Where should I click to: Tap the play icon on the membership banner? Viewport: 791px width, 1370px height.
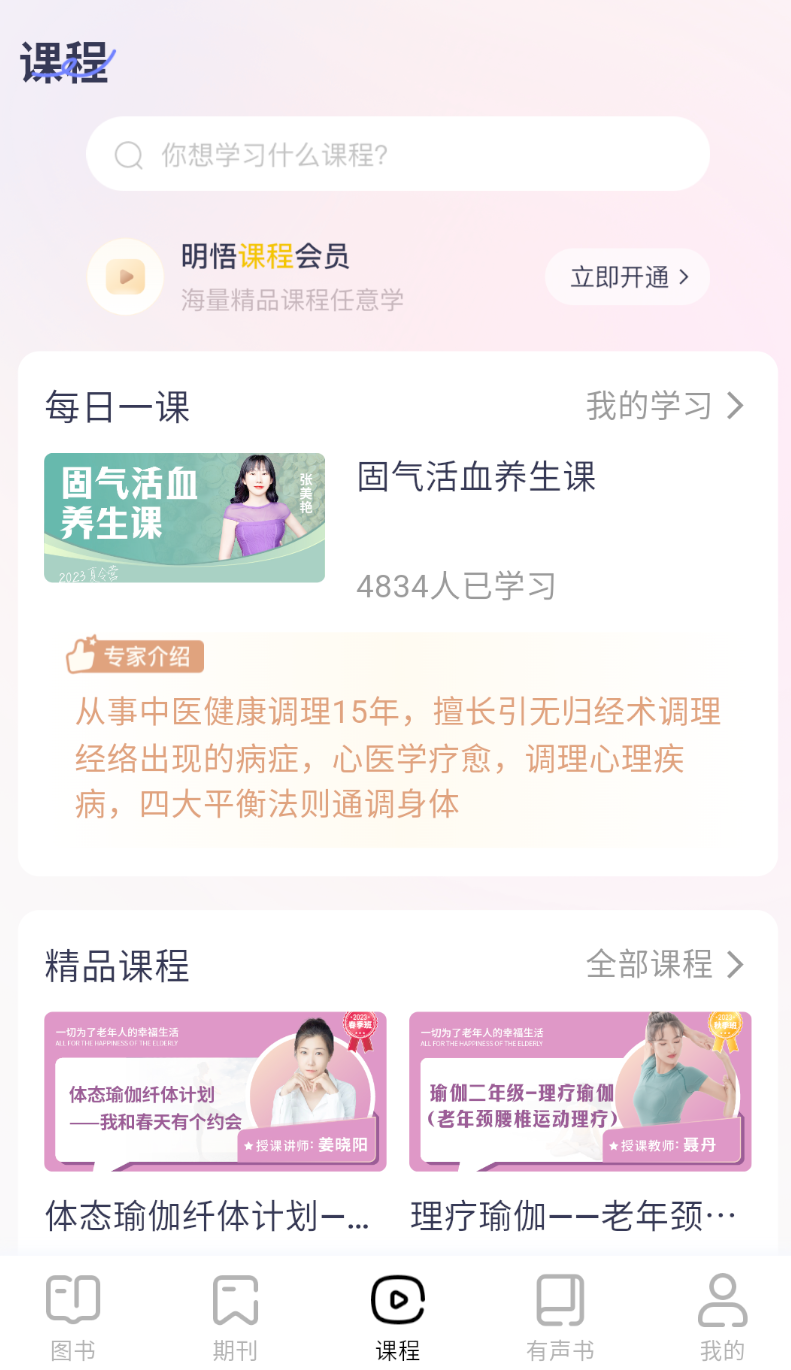click(x=125, y=276)
